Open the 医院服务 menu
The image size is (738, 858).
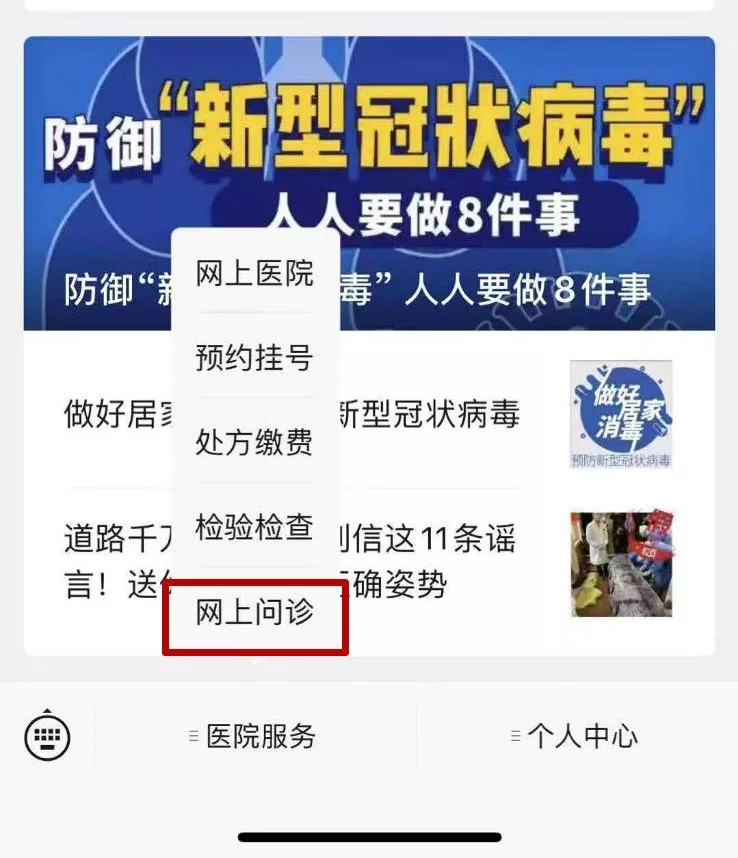(x=253, y=737)
